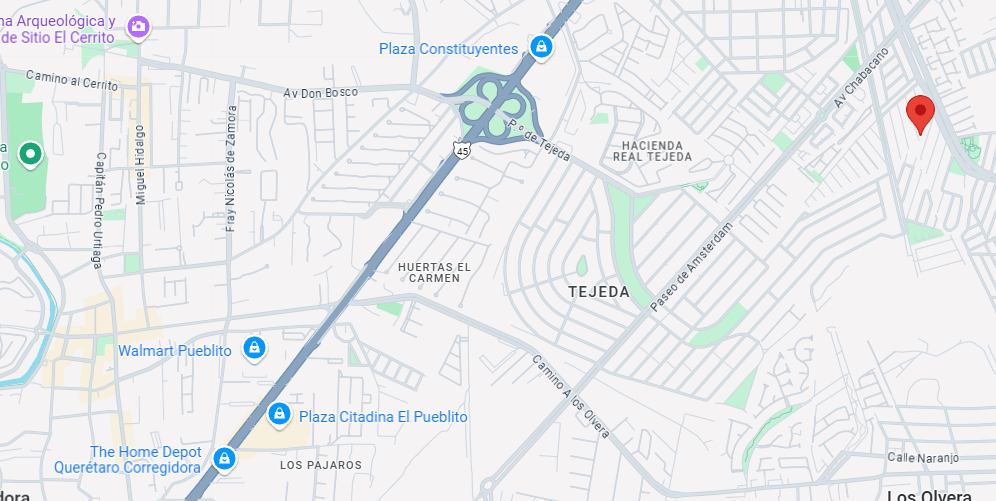Viewport: 996px width, 501px height.
Task: Tap the red location pin marker
Action: tap(920, 115)
